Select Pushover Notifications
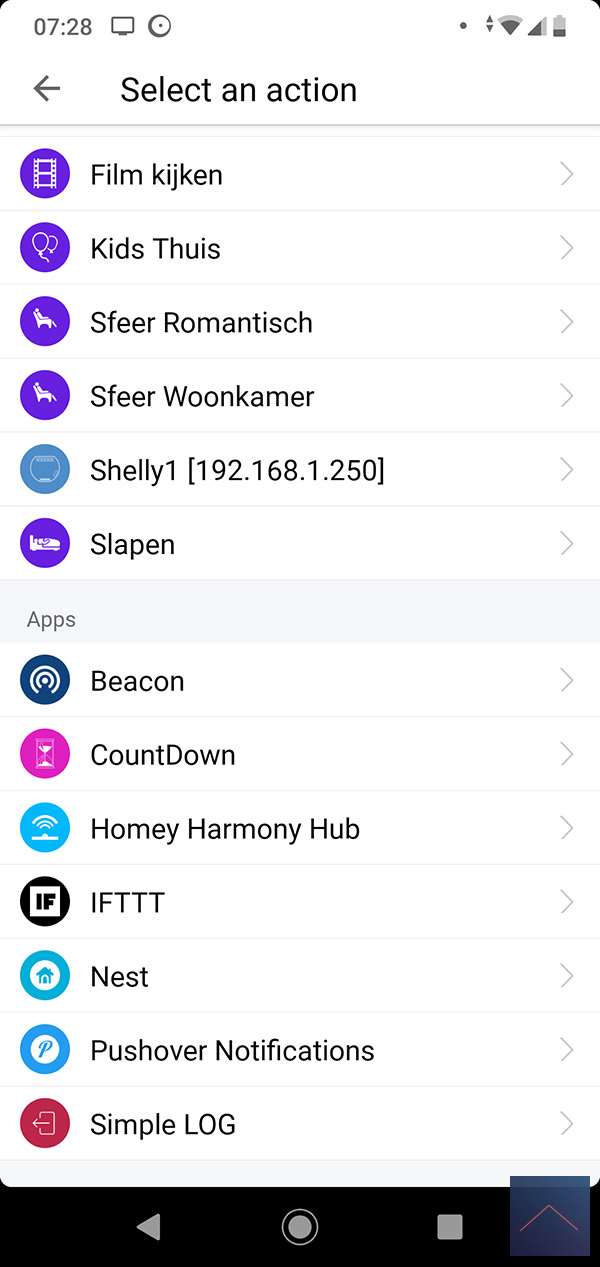This screenshot has height=1267, width=600. [x=300, y=1051]
